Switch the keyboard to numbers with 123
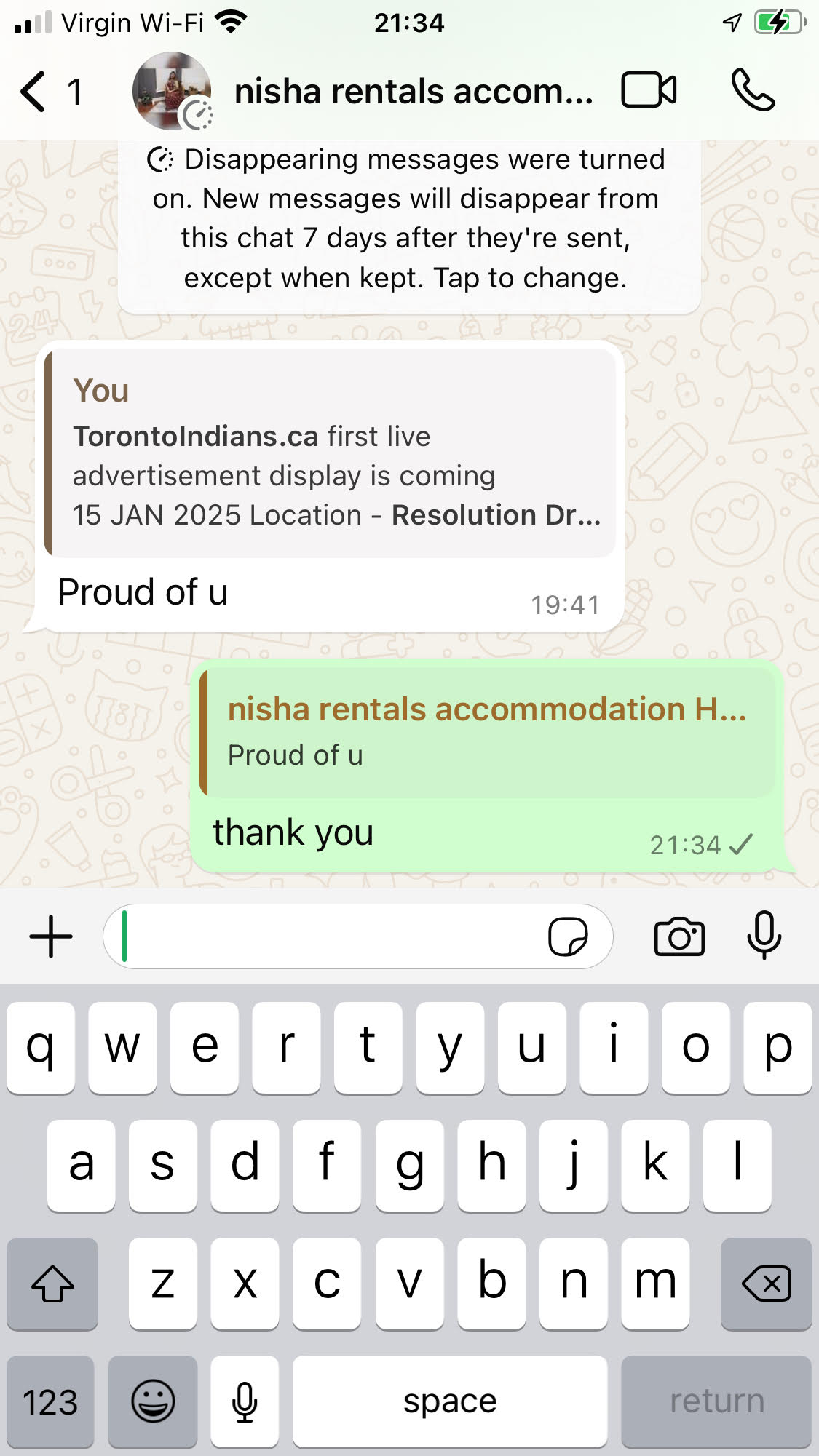 [50, 1401]
